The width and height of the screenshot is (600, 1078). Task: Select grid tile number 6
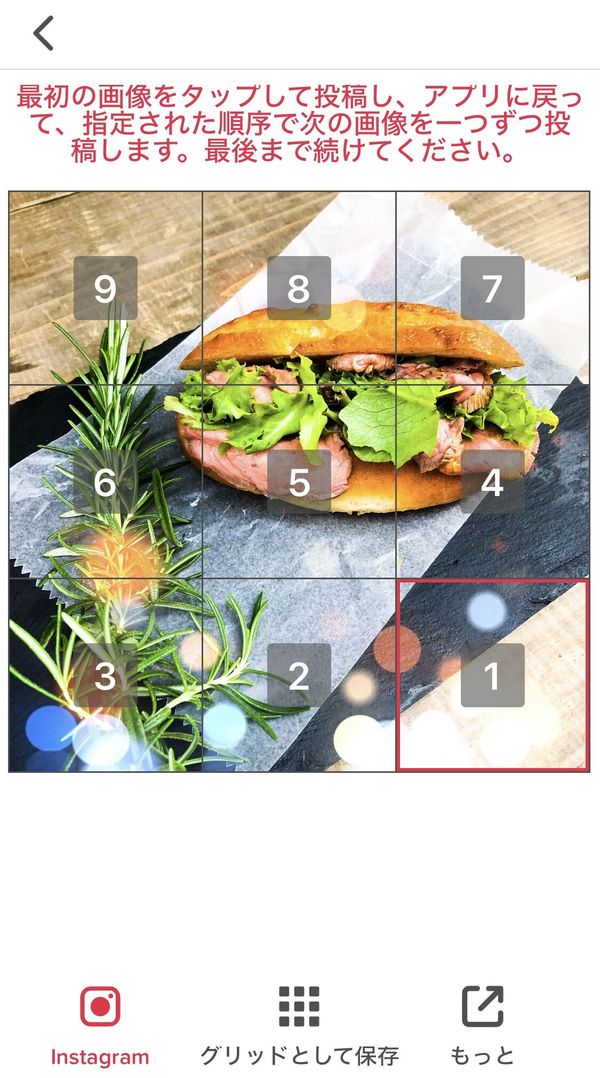pyautogui.click(x=105, y=481)
